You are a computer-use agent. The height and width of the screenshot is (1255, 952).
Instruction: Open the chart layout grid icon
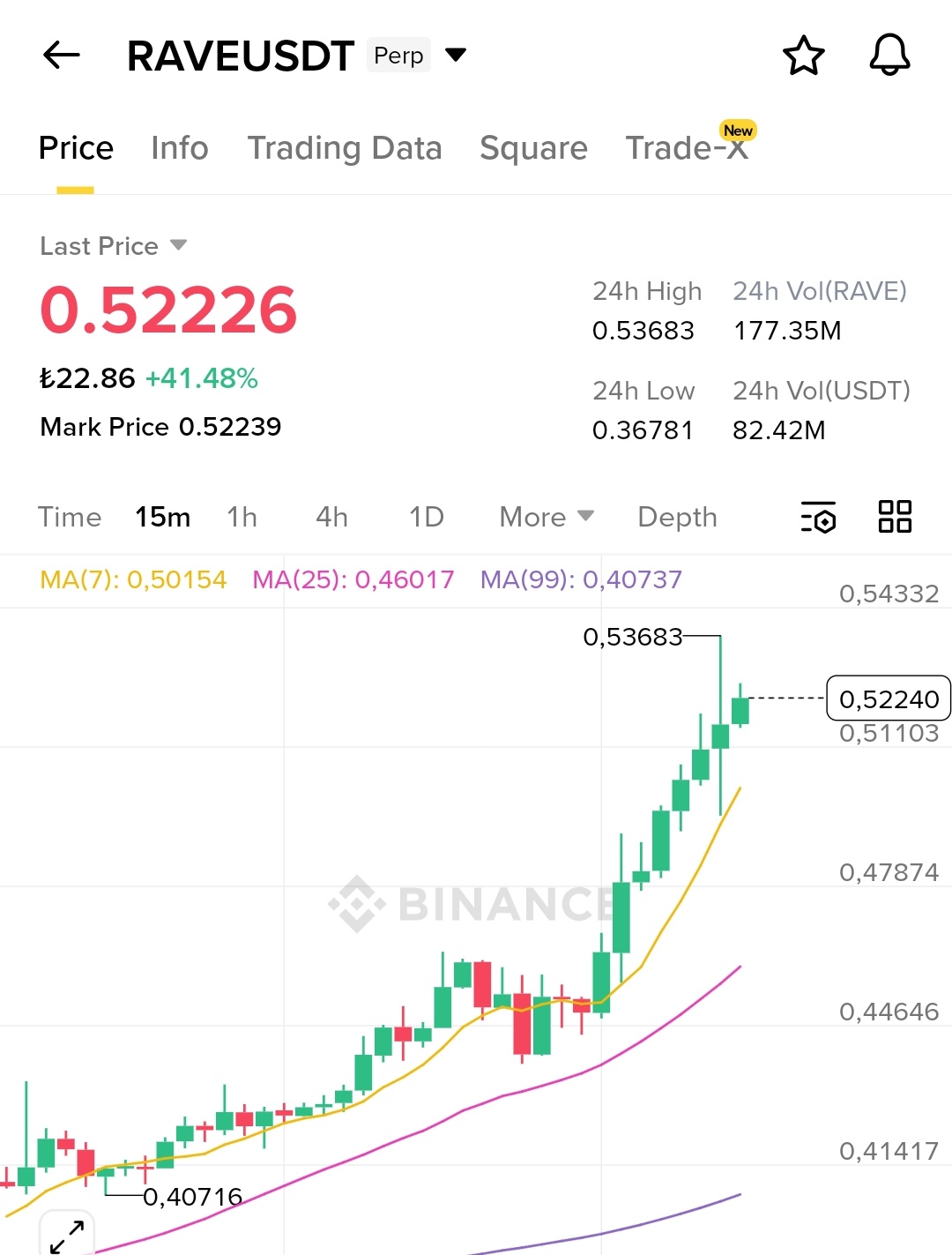click(895, 517)
